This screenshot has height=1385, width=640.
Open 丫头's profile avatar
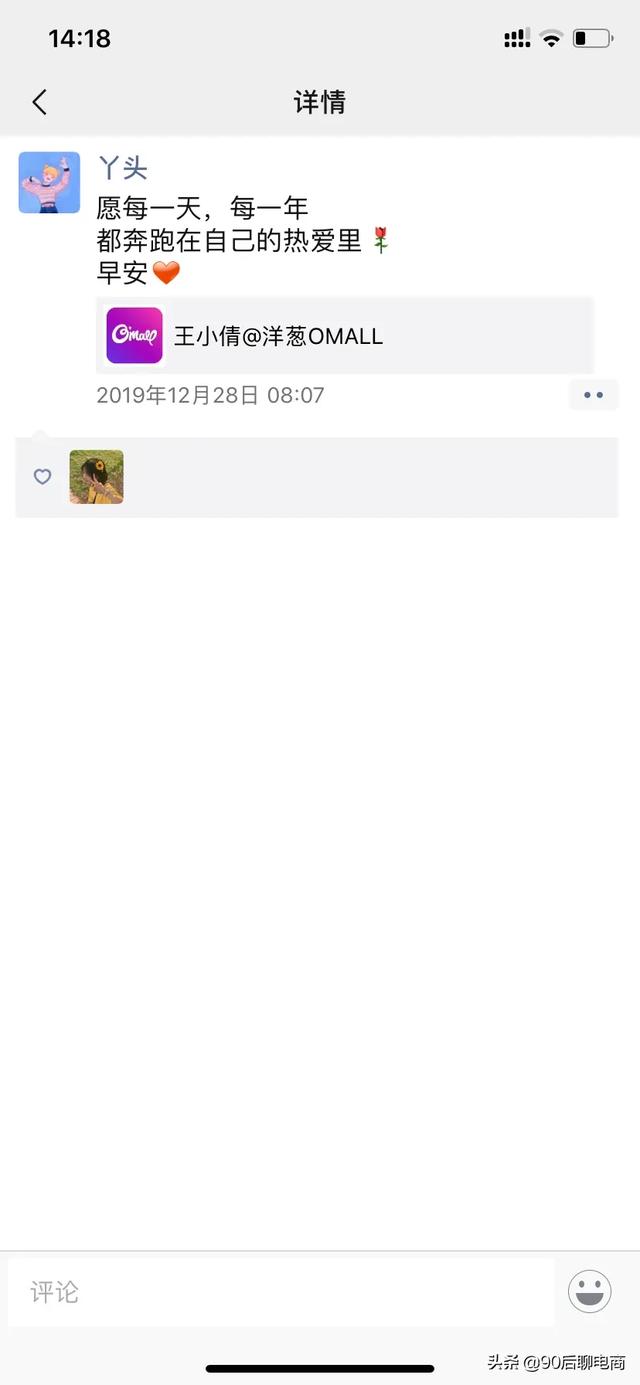coord(49,183)
